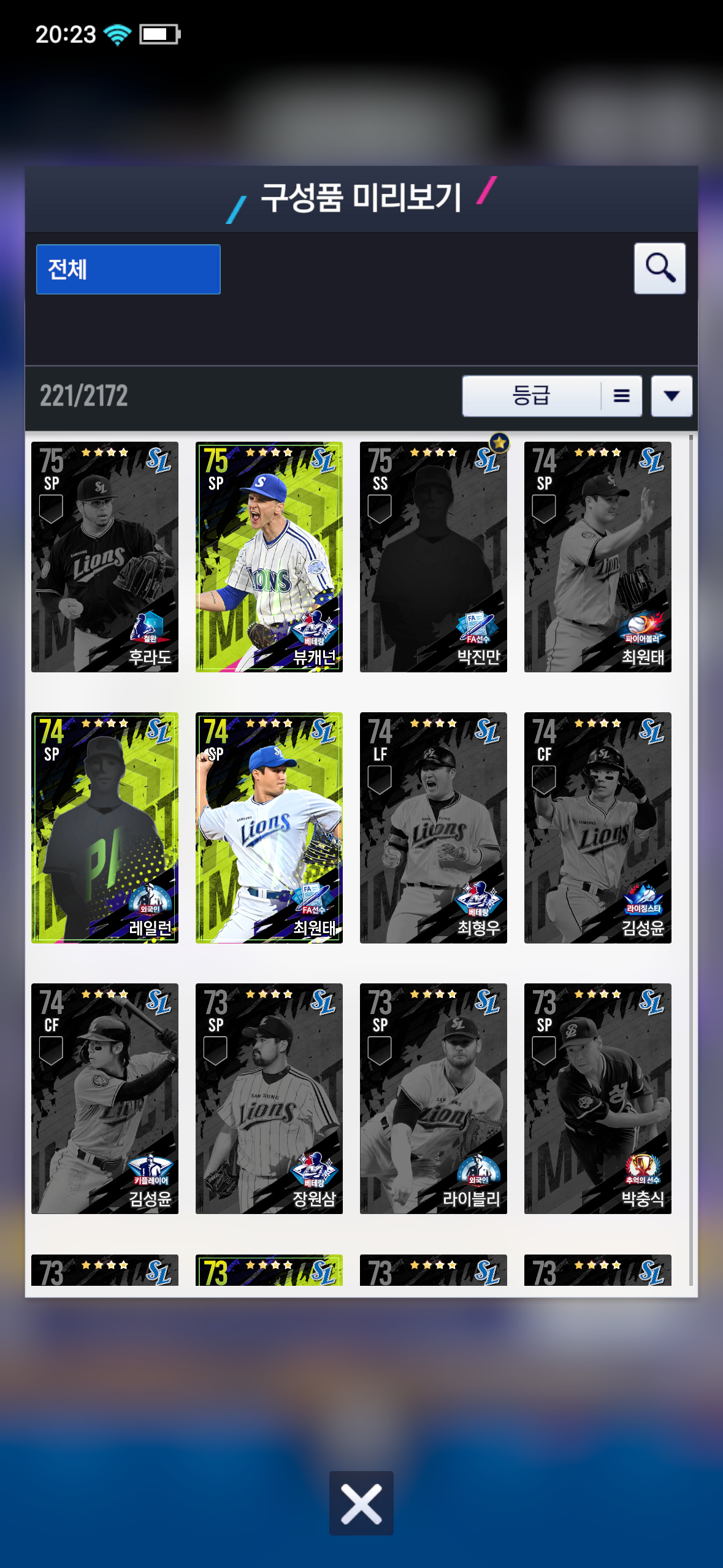Viewport: 723px width, 1568px height.
Task: Open 최형우 74 LF player card
Action: 433,827
